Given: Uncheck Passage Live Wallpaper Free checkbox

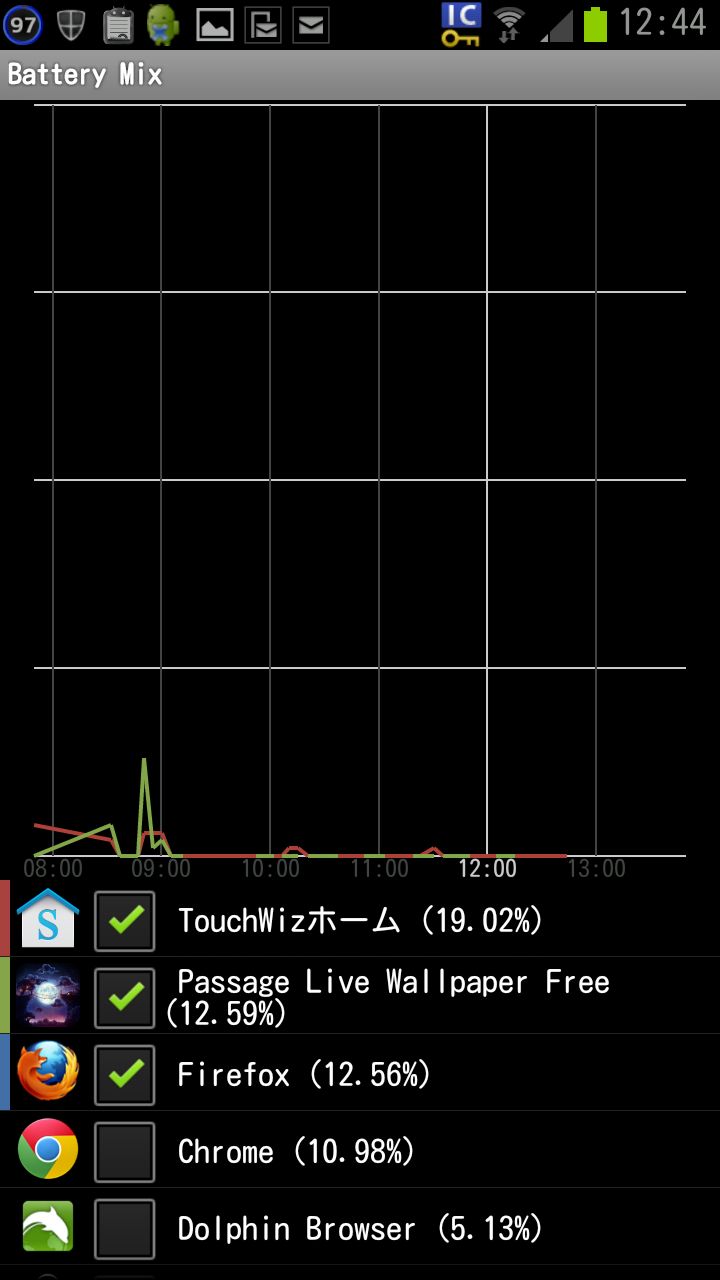Looking at the screenshot, I should pos(125,998).
